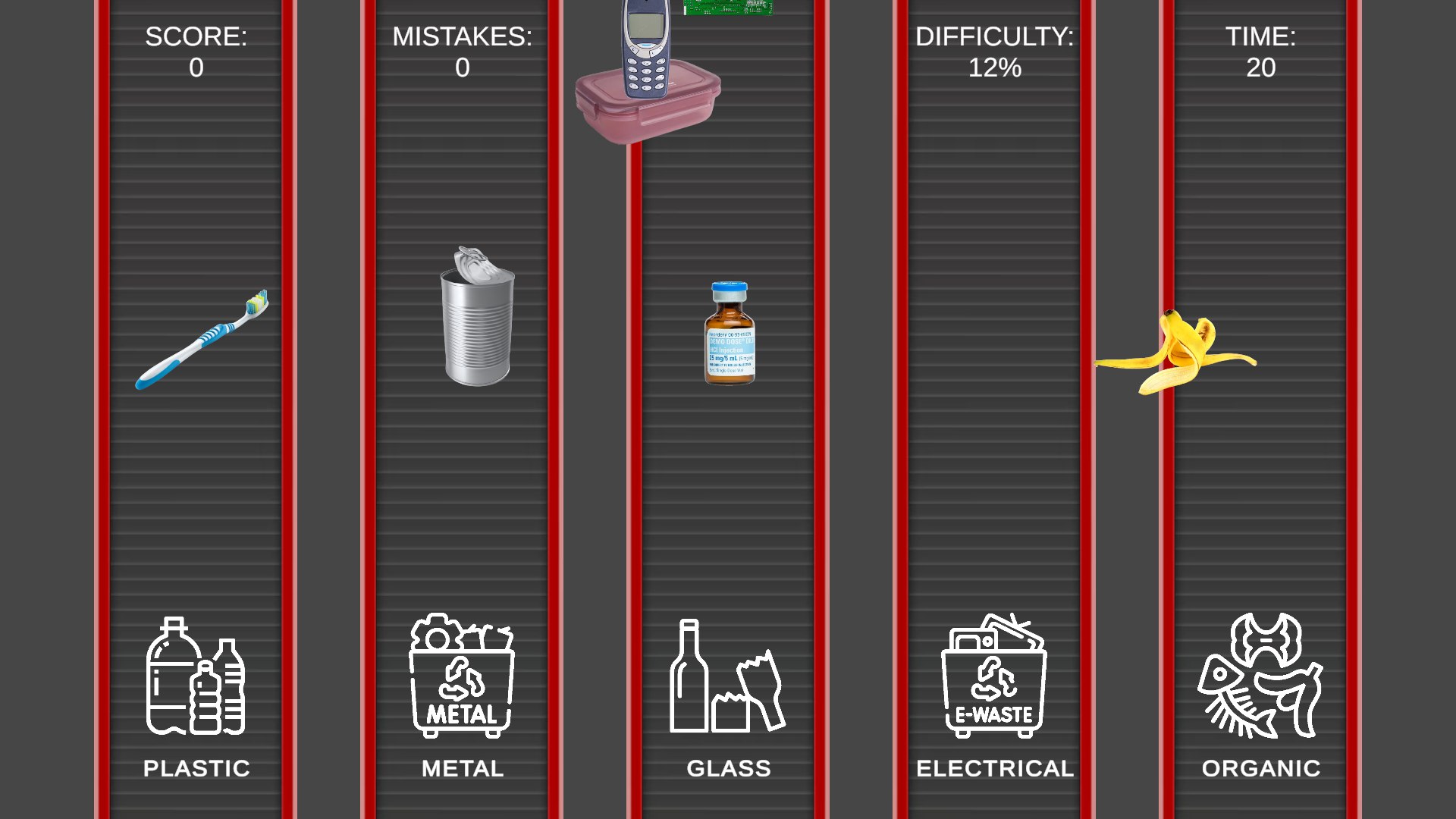This screenshot has width=1456, height=819.
Task: Choose the Metal bin
Action: (x=462, y=677)
